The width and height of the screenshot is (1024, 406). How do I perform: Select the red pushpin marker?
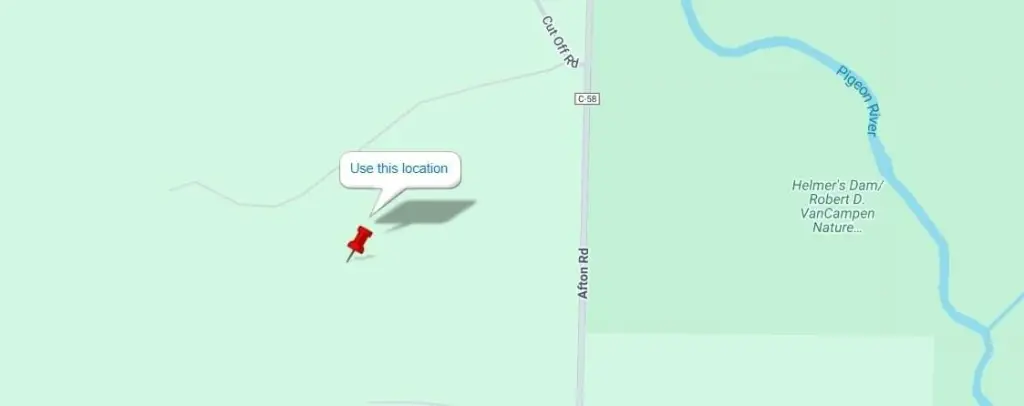359,241
